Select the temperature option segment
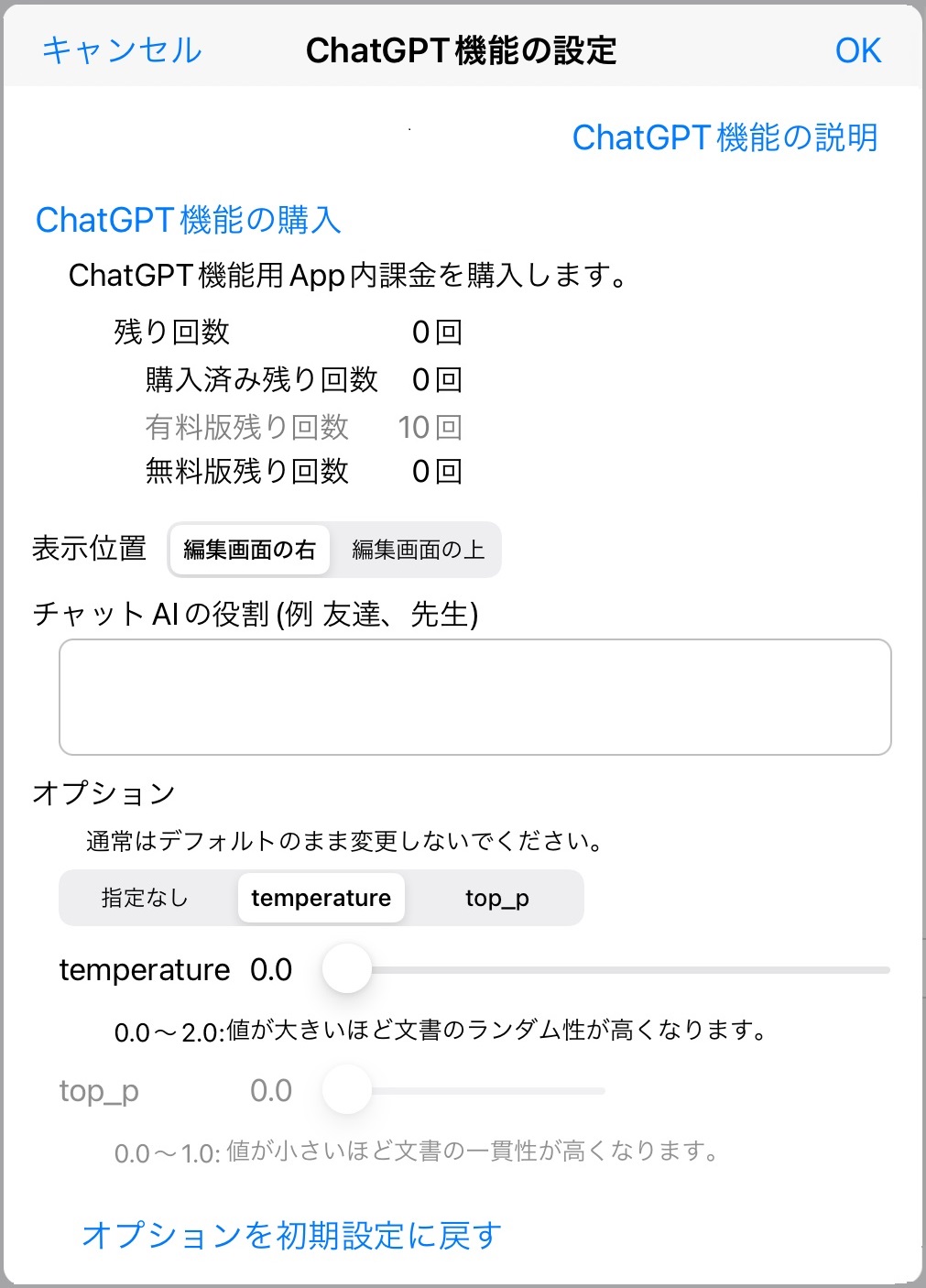 pyautogui.click(x=321, y=898)
